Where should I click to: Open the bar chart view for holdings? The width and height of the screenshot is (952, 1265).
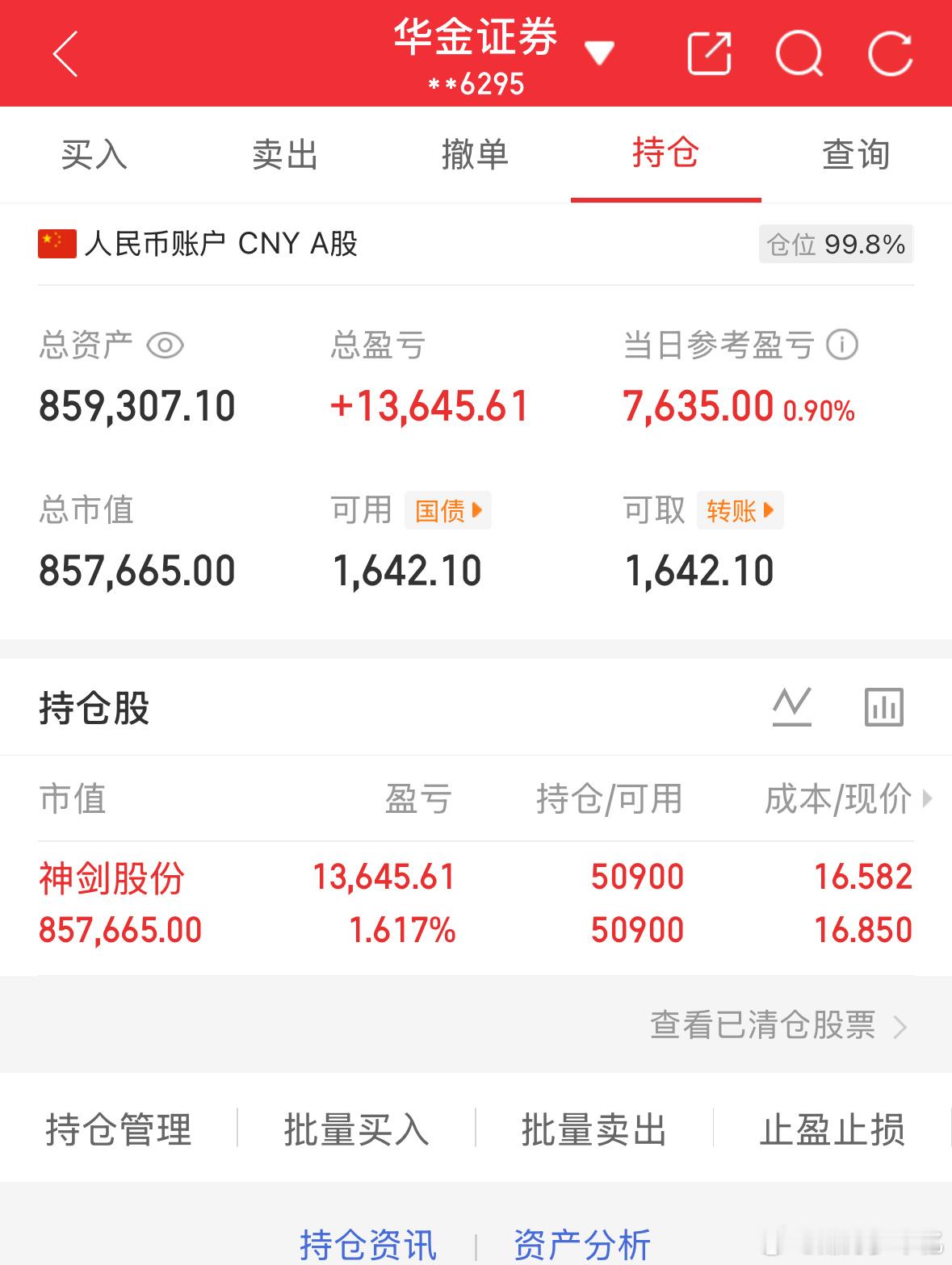click(884, 706)
